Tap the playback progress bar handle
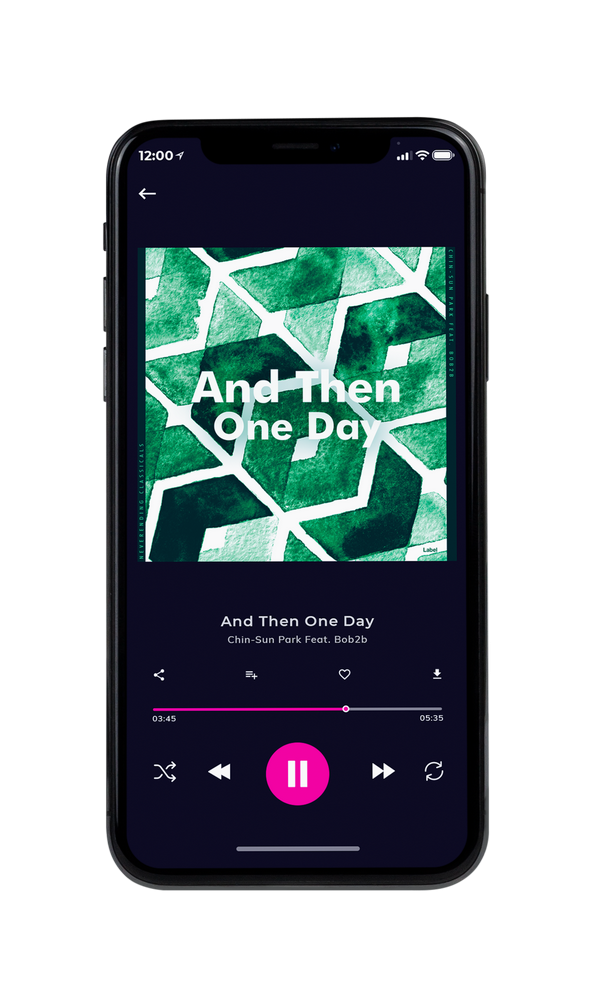This screenshot has height=1000, width=600. coord(346,709)
